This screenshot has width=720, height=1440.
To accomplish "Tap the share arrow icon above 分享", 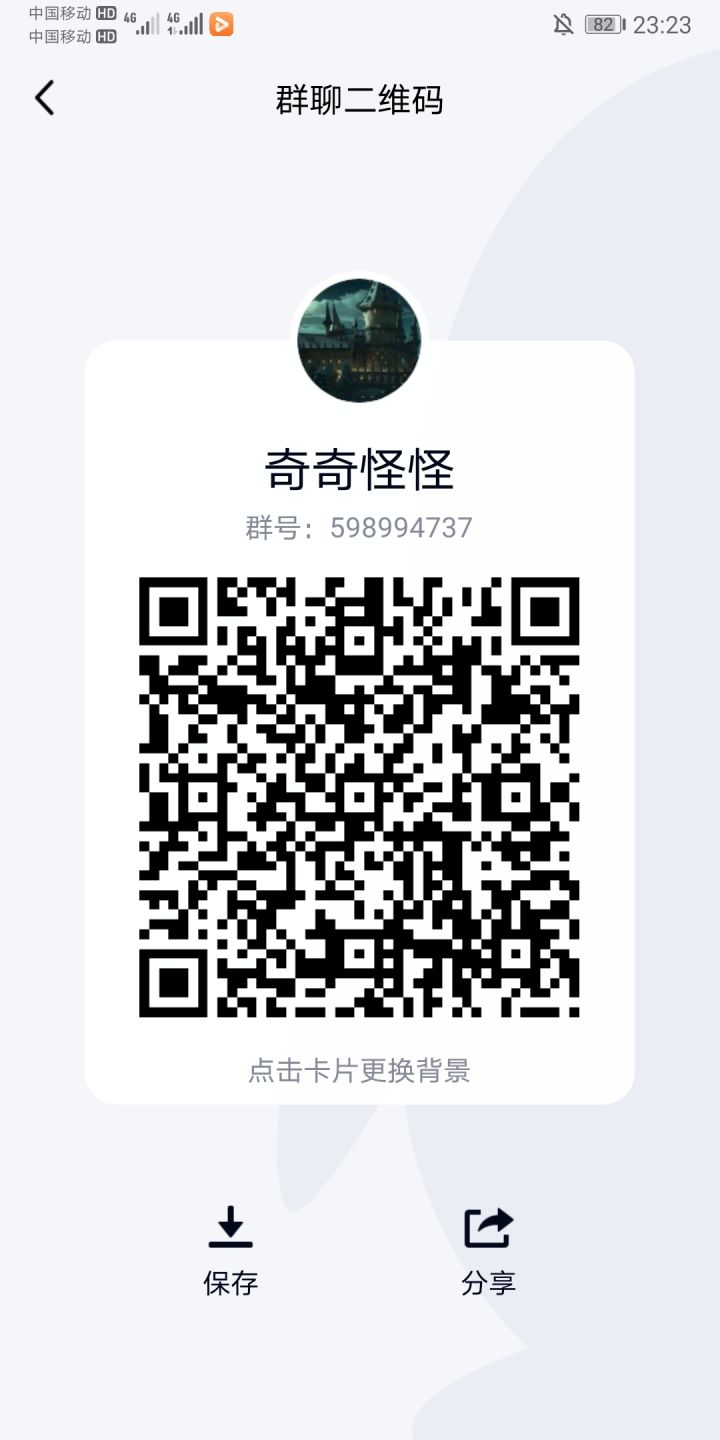I will point(487,1228).
